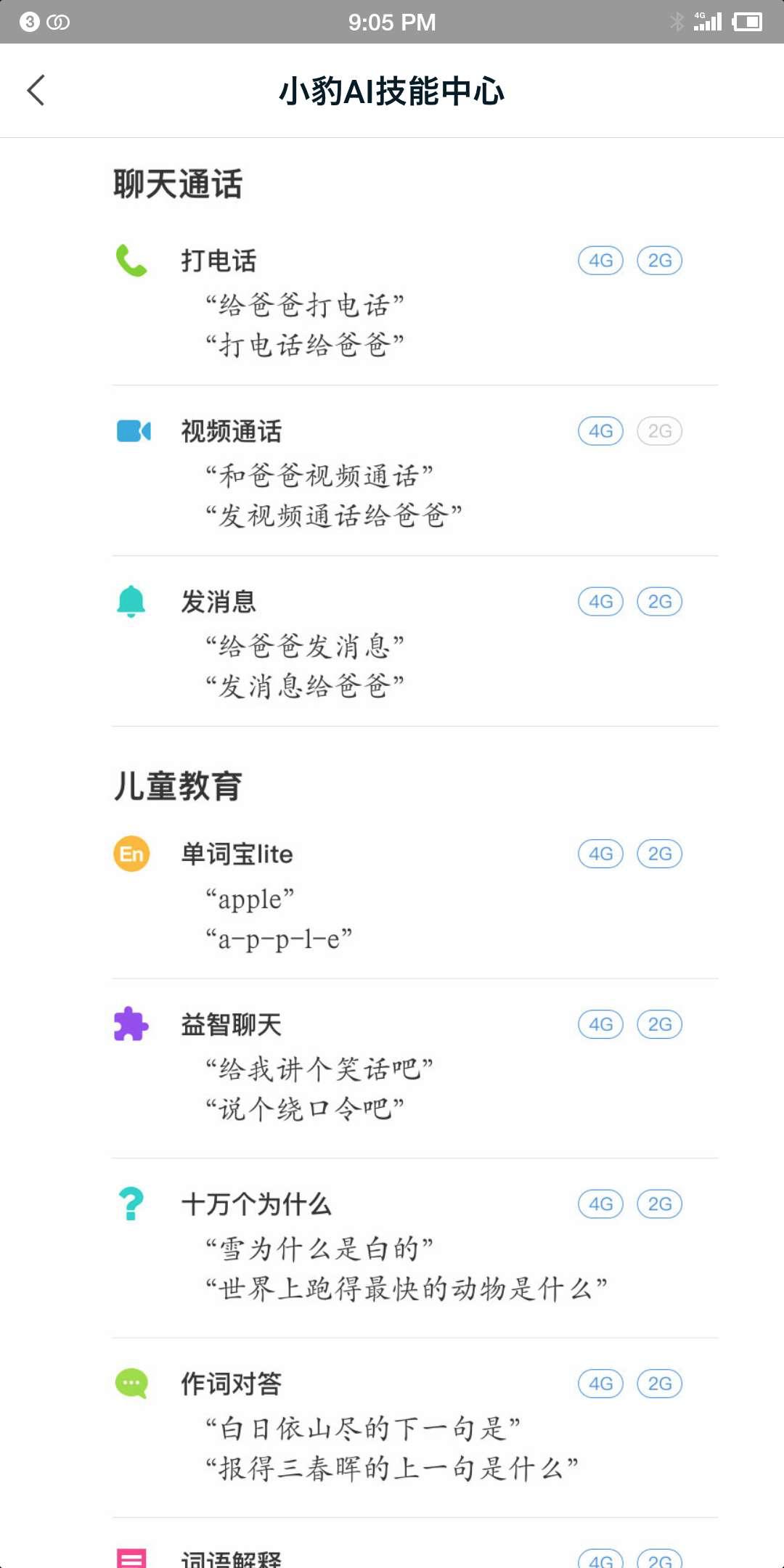Viewport: 784px width, 1568px height.
Task: Select the orange En icon for 单词宝lite
Action: pos(131,854)
